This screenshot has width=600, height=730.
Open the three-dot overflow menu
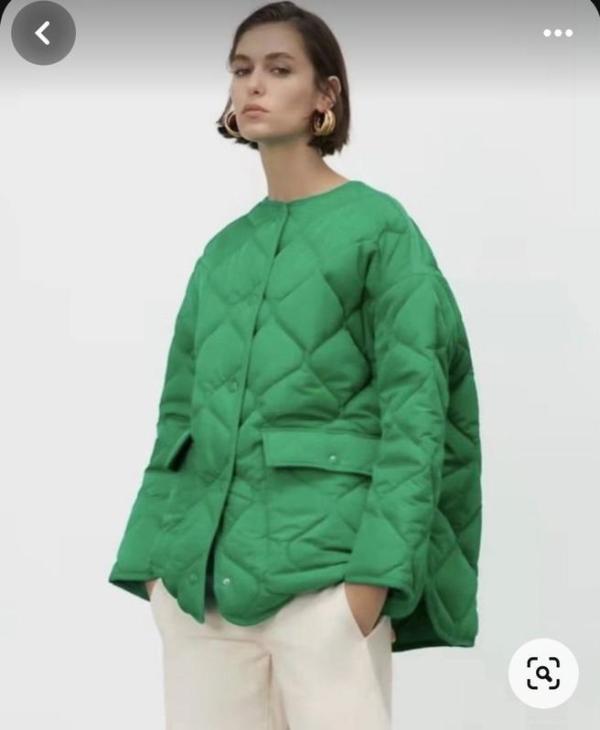(558, 33)
